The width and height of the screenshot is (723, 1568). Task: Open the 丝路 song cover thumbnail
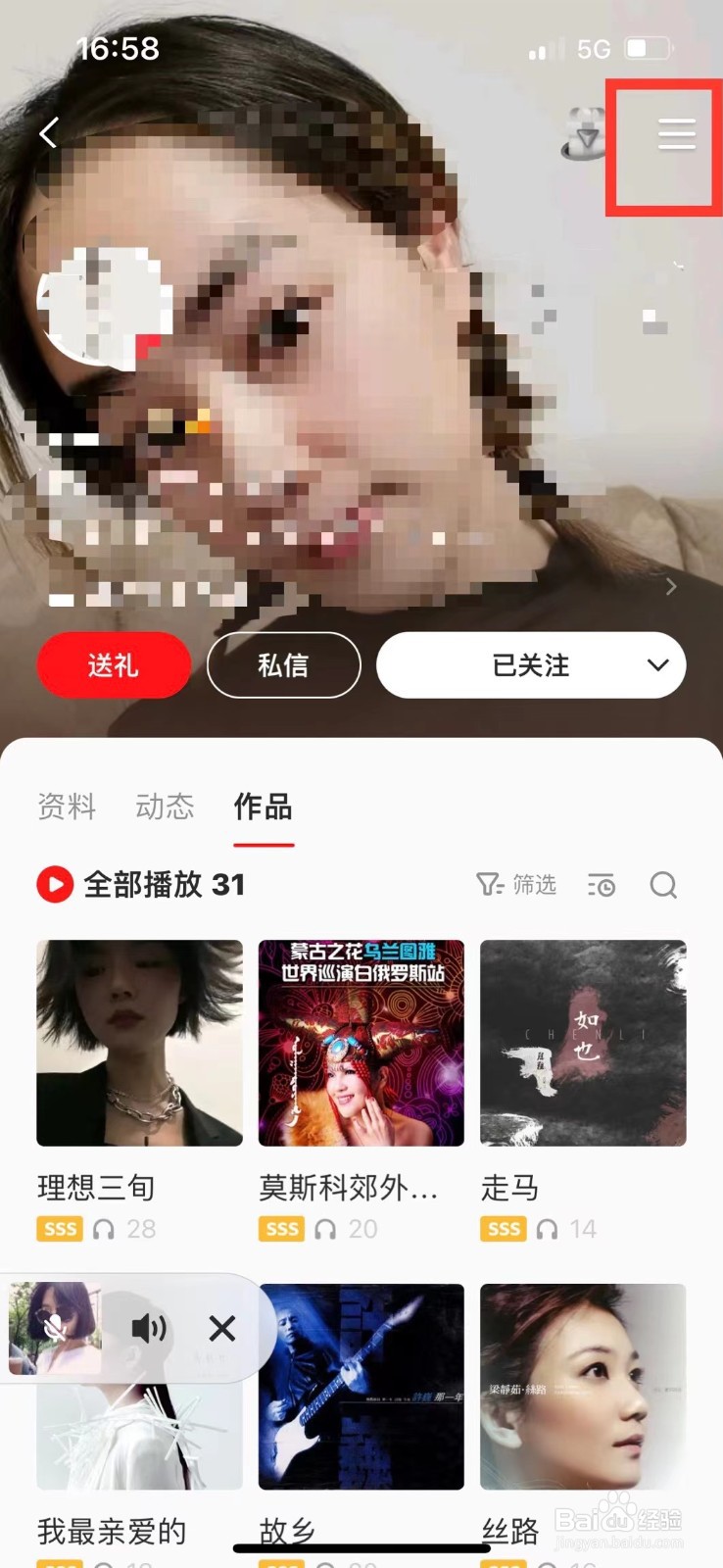(583, 1387)
